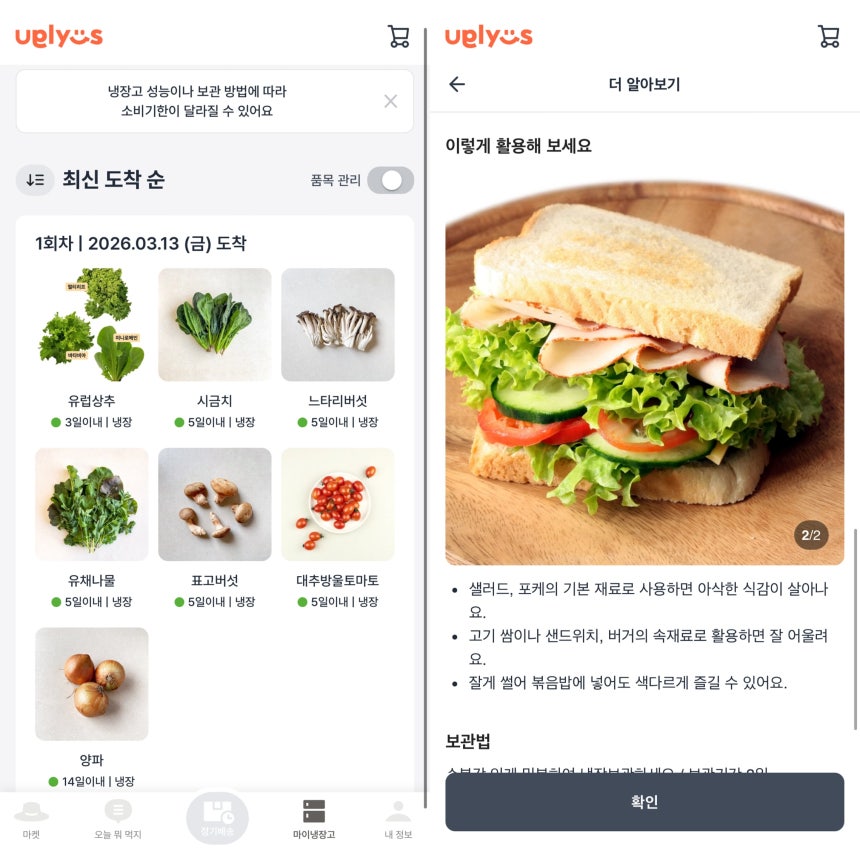Open the cart on the 더 알아보기 screen
Viewport: 860px width, 868px height.
tap(828, 37)
